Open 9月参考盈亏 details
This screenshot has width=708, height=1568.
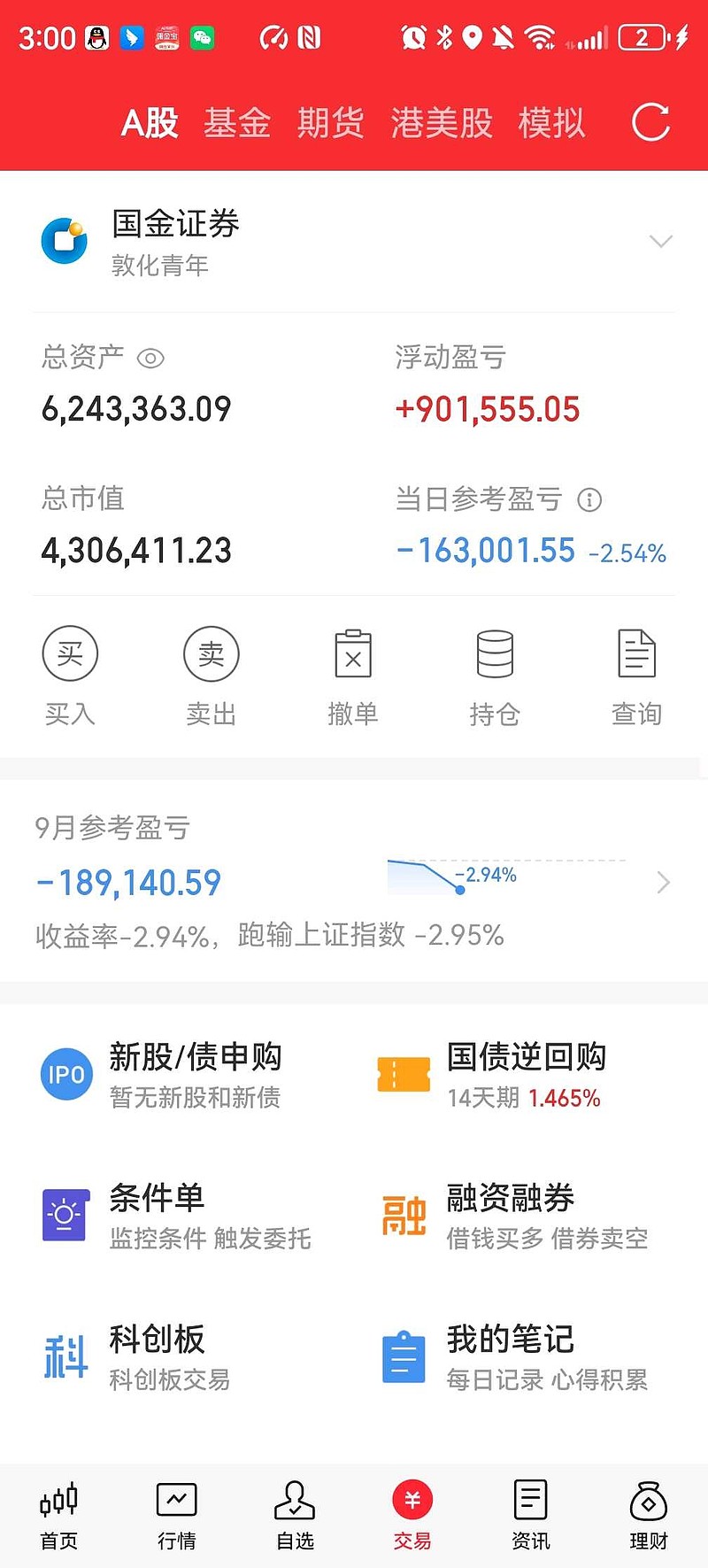(x=354, y=881)
